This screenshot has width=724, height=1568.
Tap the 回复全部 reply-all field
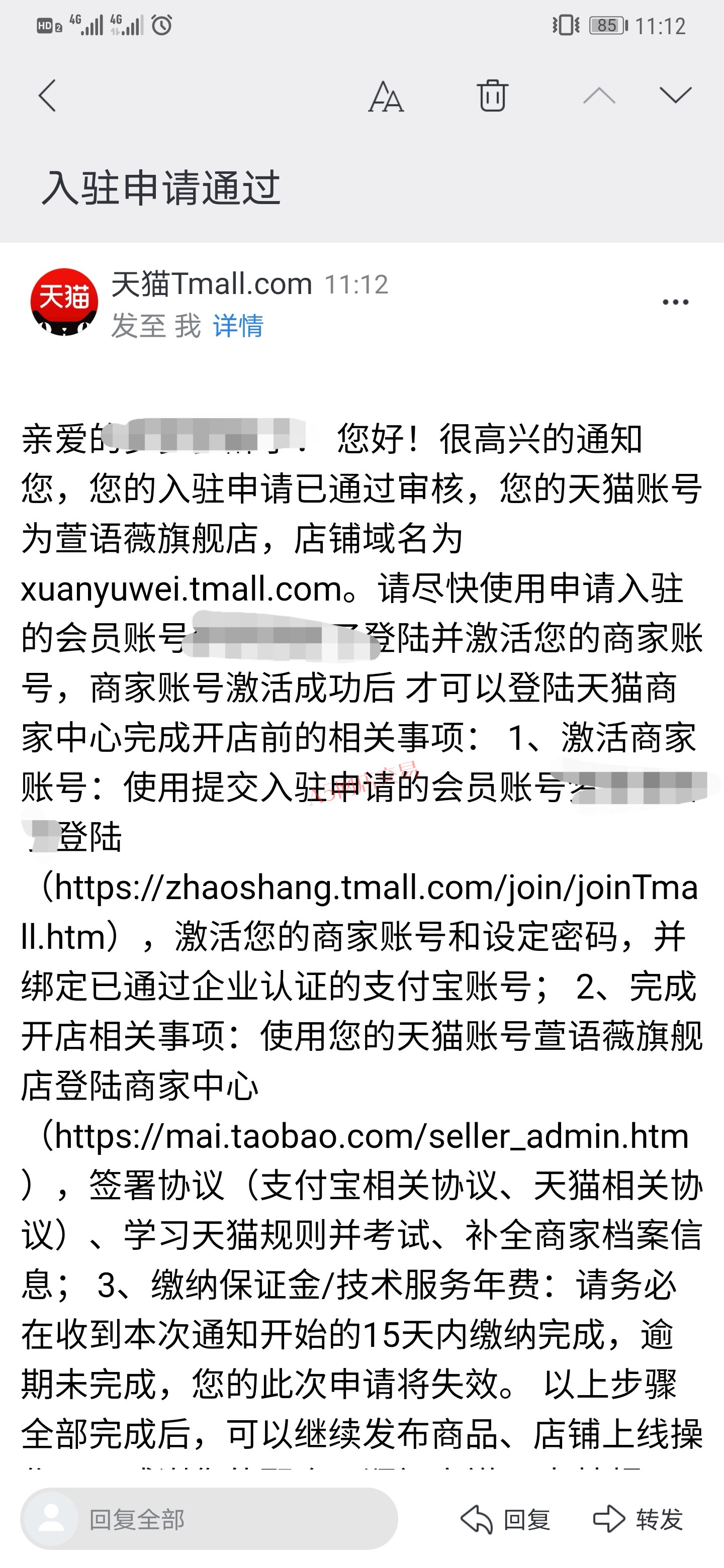209,1520
